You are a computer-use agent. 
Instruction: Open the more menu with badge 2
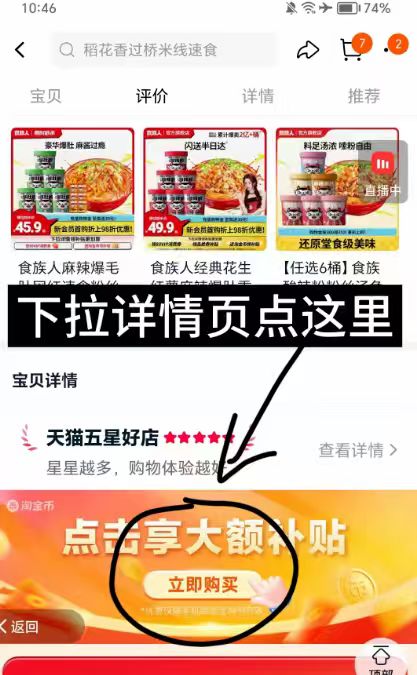(395, 46)
